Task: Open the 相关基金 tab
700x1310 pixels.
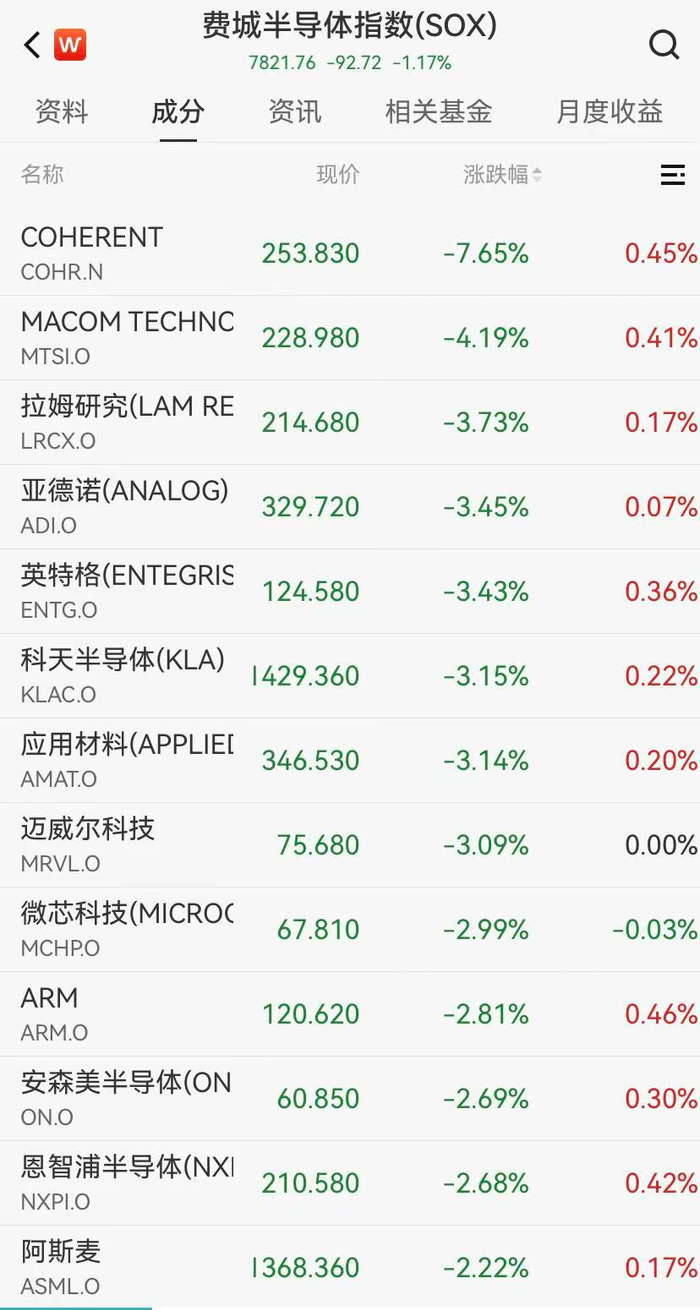Action: pos(439,111)
